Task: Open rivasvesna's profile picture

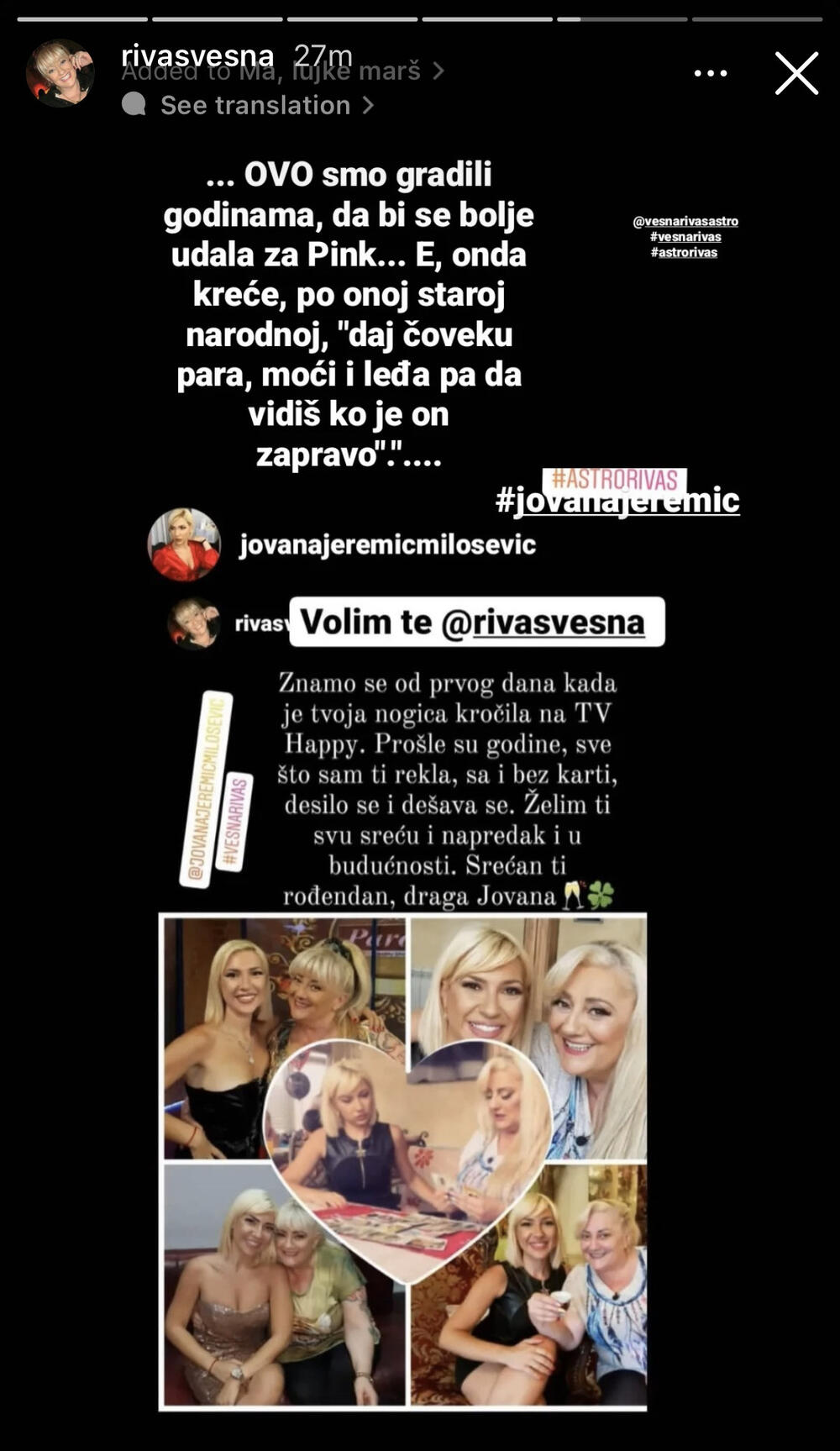Action: (x=60, y=73)
